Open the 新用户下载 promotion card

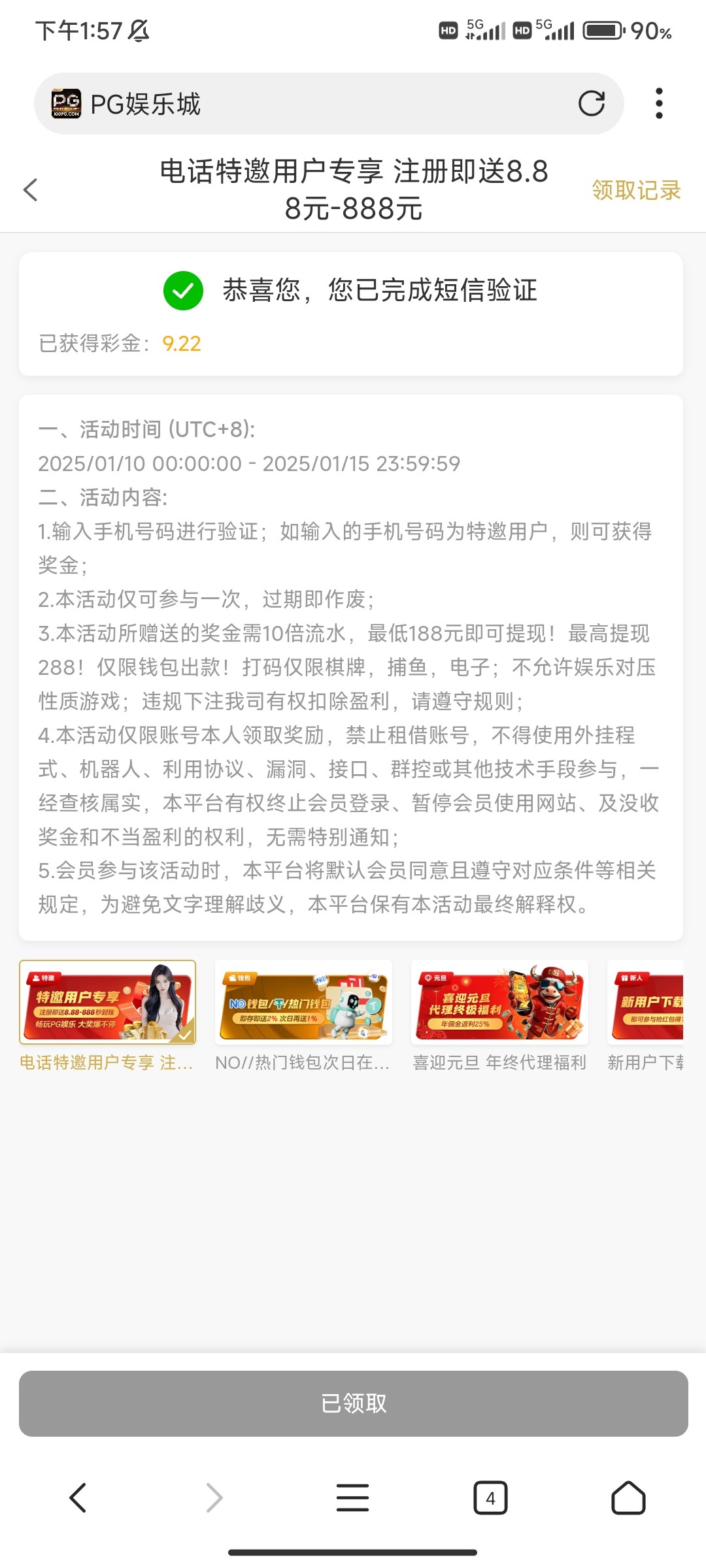click(645, 1016)
